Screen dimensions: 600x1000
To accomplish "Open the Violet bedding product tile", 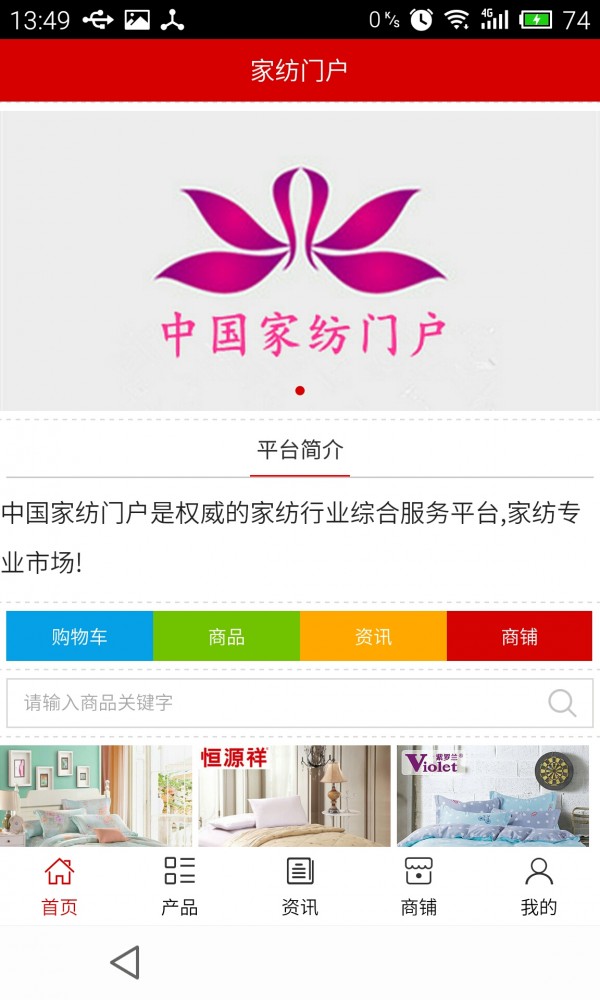I will click(x=492, y=796).
